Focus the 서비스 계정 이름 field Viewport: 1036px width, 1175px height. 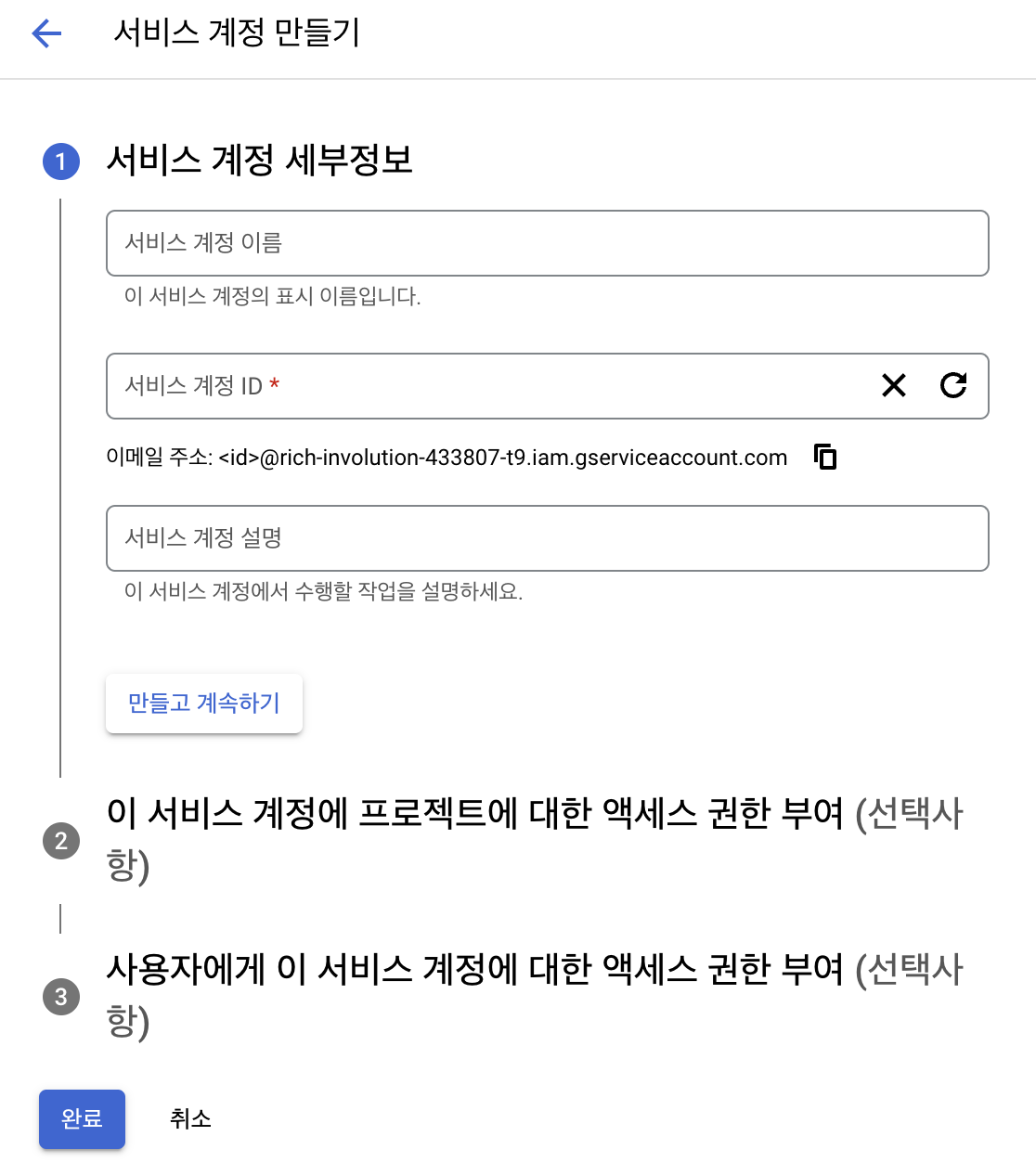coord(547,243)
